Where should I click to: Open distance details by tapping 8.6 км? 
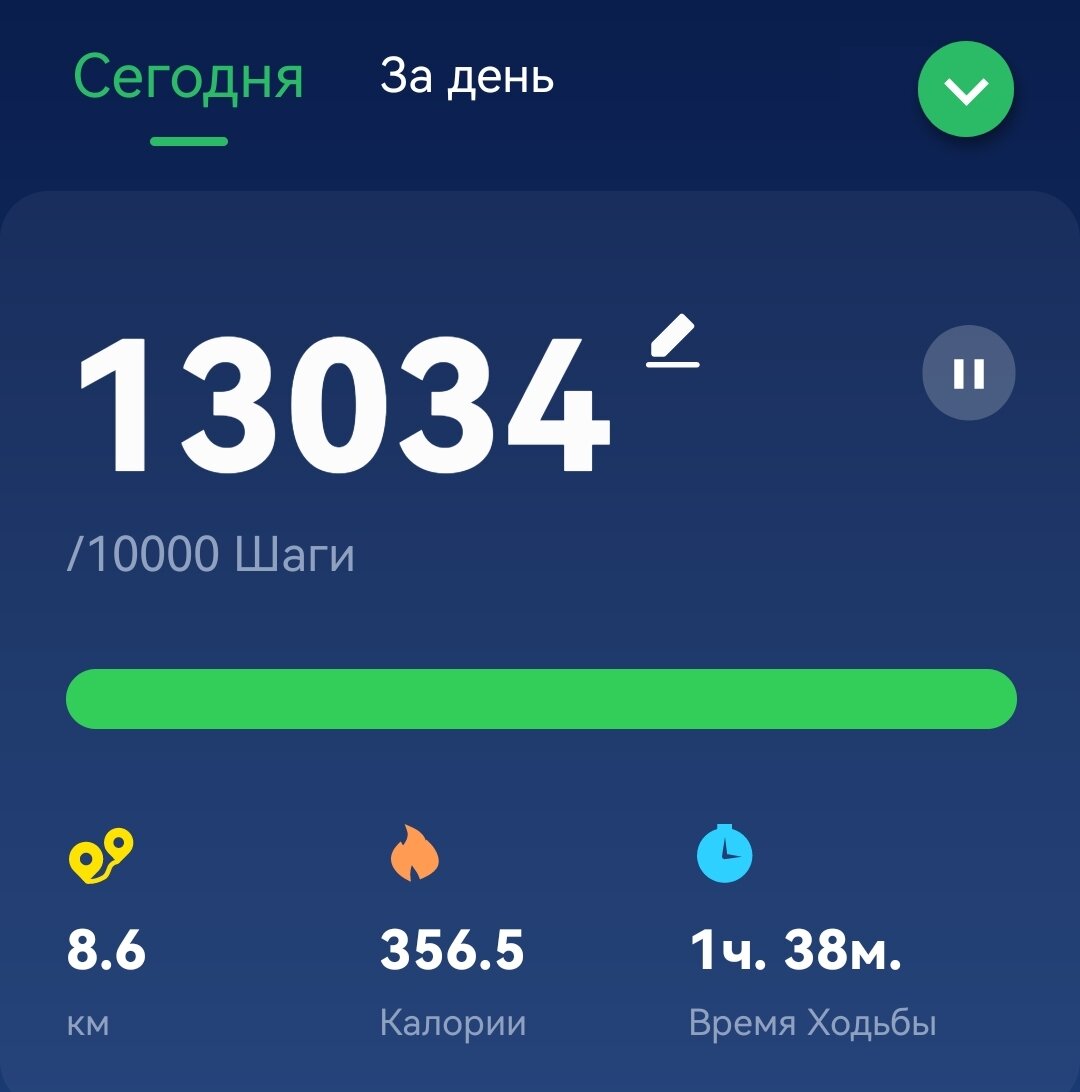[105, 975]
